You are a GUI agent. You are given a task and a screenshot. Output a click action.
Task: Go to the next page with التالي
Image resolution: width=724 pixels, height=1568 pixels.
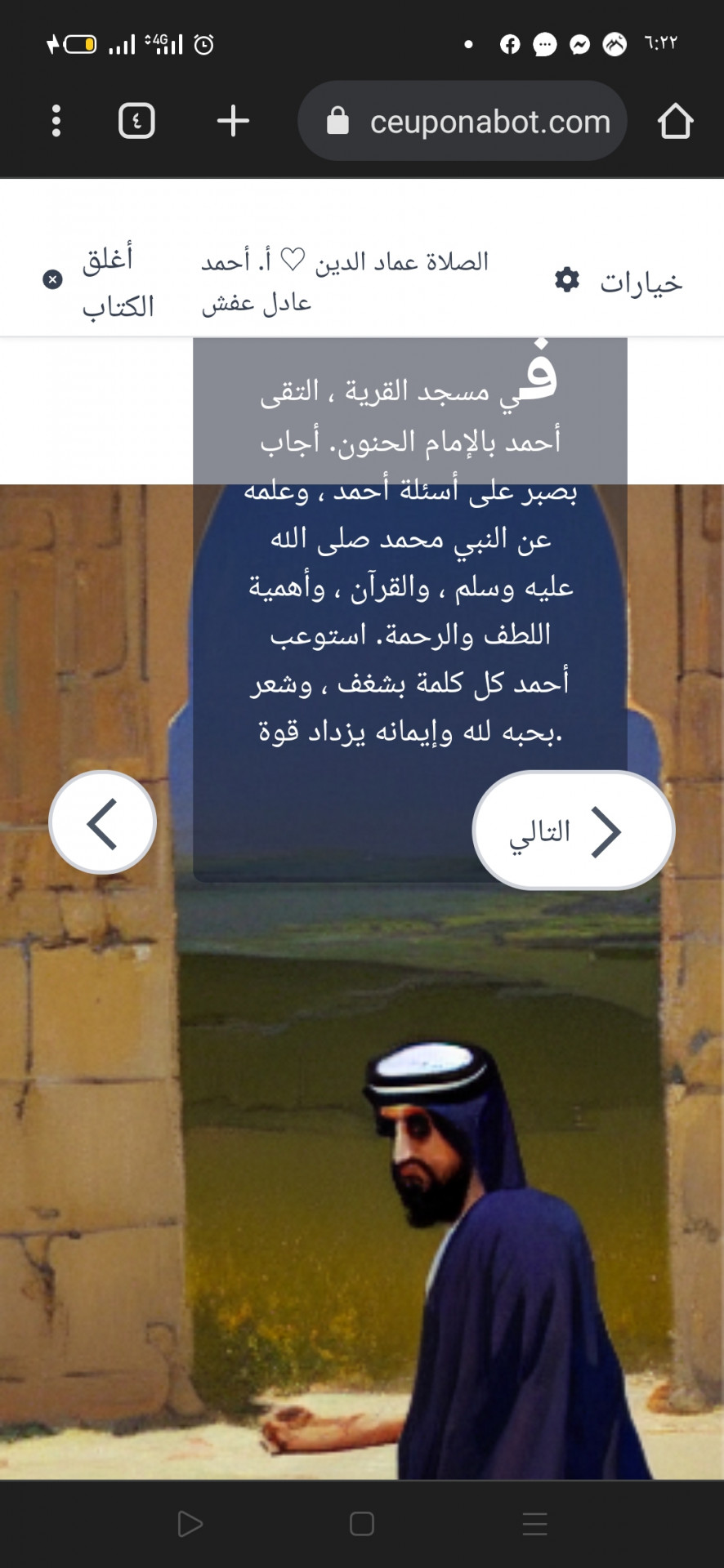pos(573,831)
